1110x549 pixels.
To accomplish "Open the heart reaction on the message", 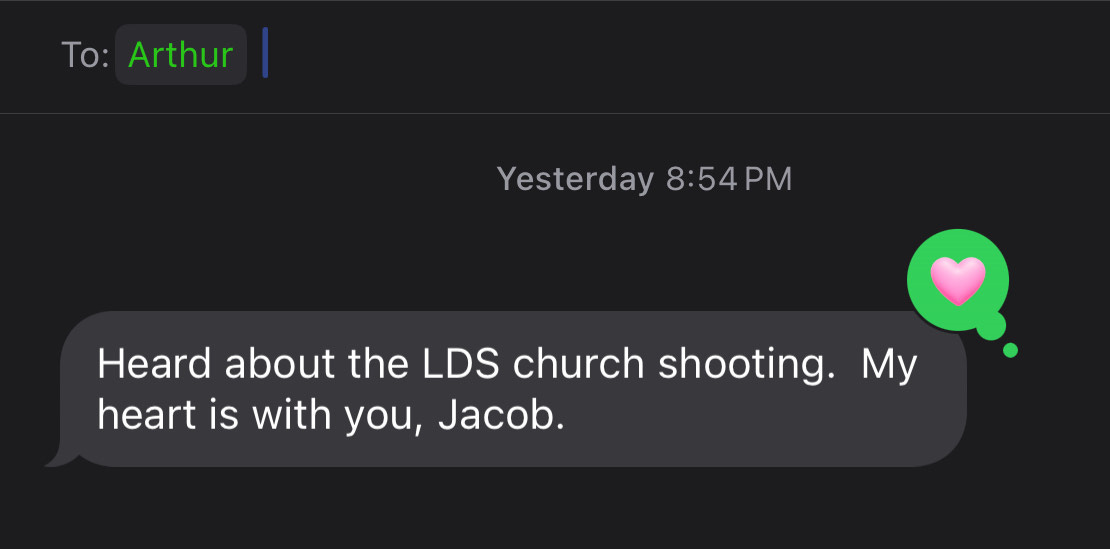I will point(957,280).
